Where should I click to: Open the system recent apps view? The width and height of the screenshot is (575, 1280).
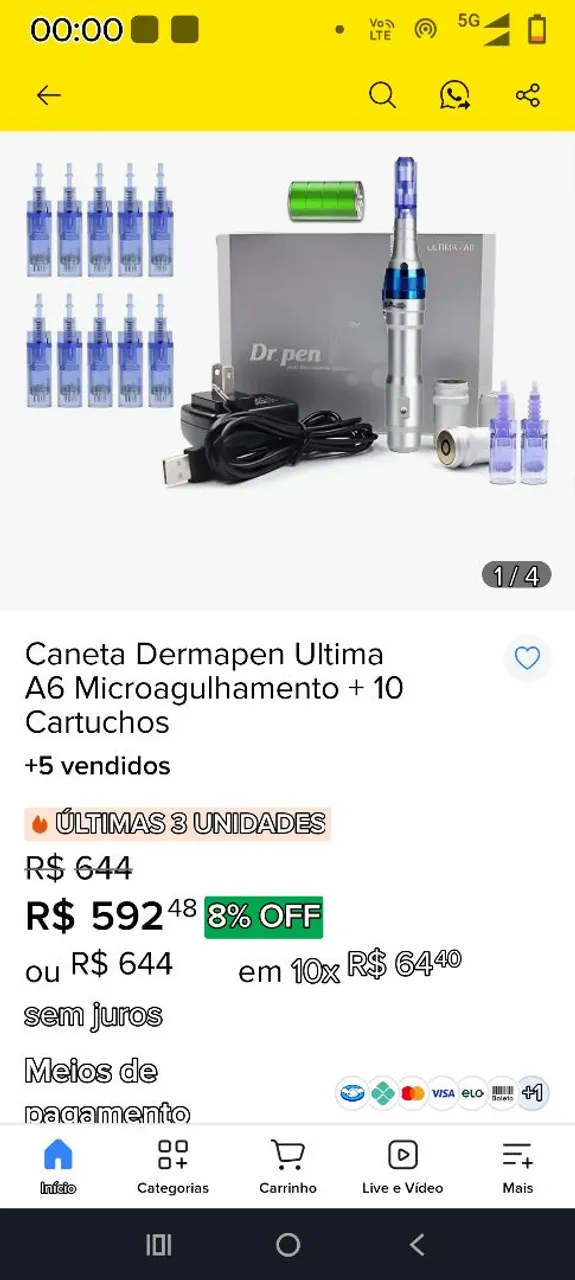[158, 1244]
